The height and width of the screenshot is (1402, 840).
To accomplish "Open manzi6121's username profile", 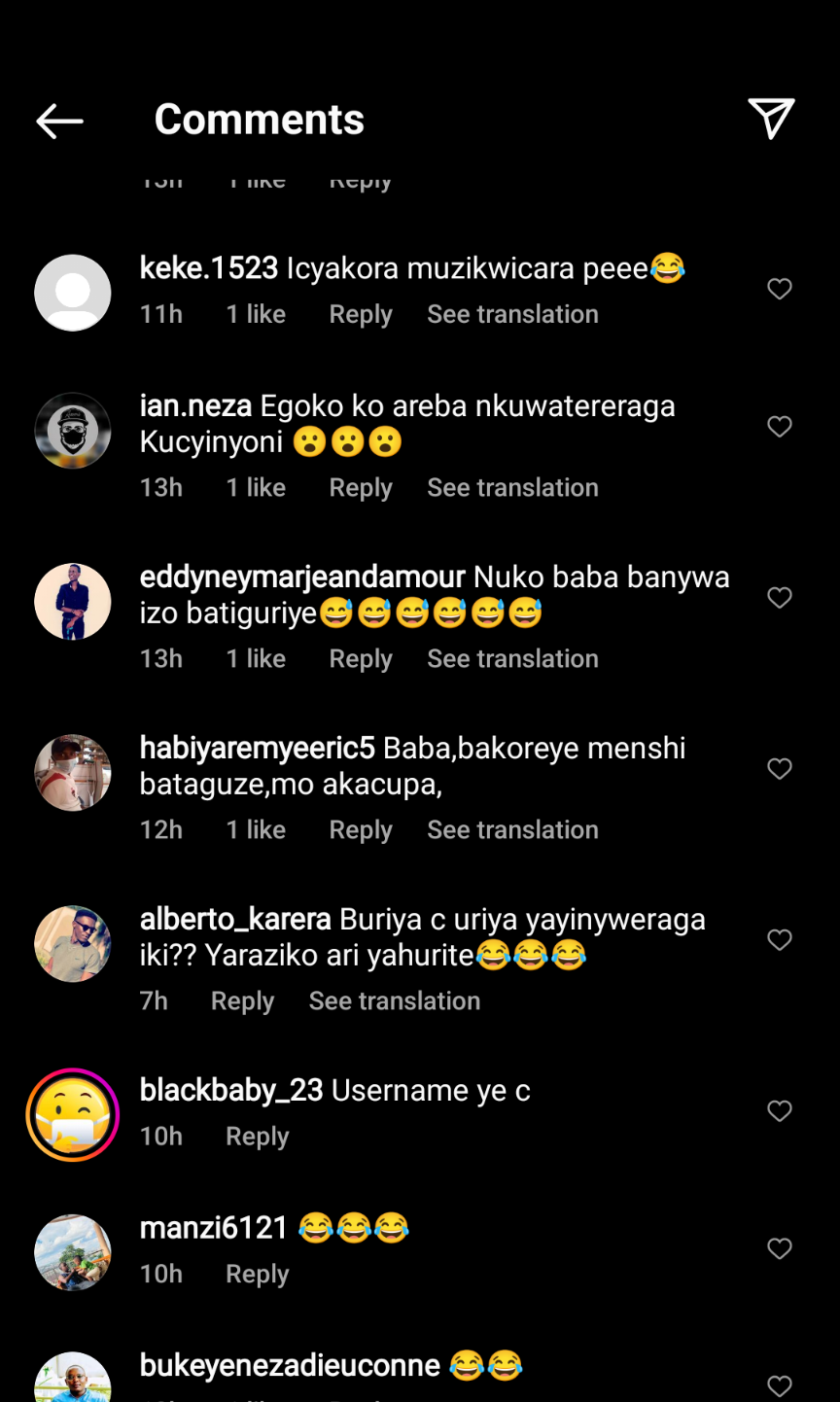I will [x=214, y=1228].
